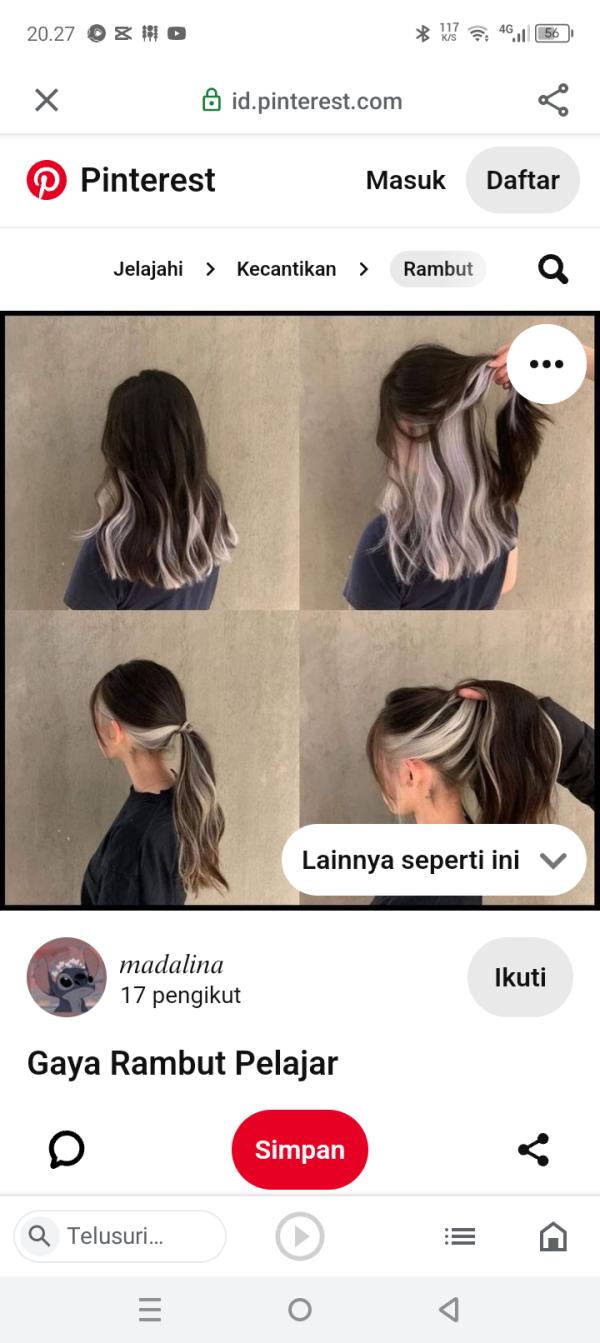The width and height of the screenshot is (600, 1343).
Task: Tap the Telusuri search field
Action: tap(120, 1236)
